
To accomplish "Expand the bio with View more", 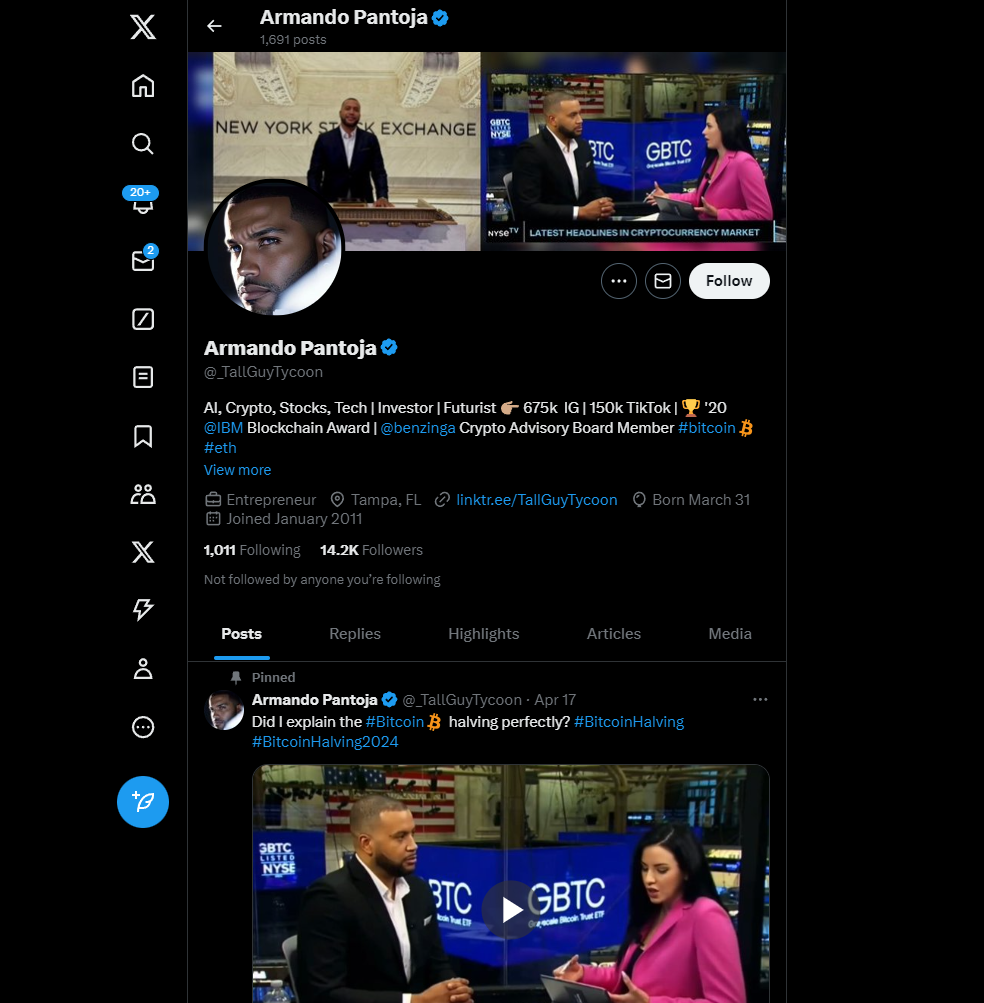I will coord(237,470).
